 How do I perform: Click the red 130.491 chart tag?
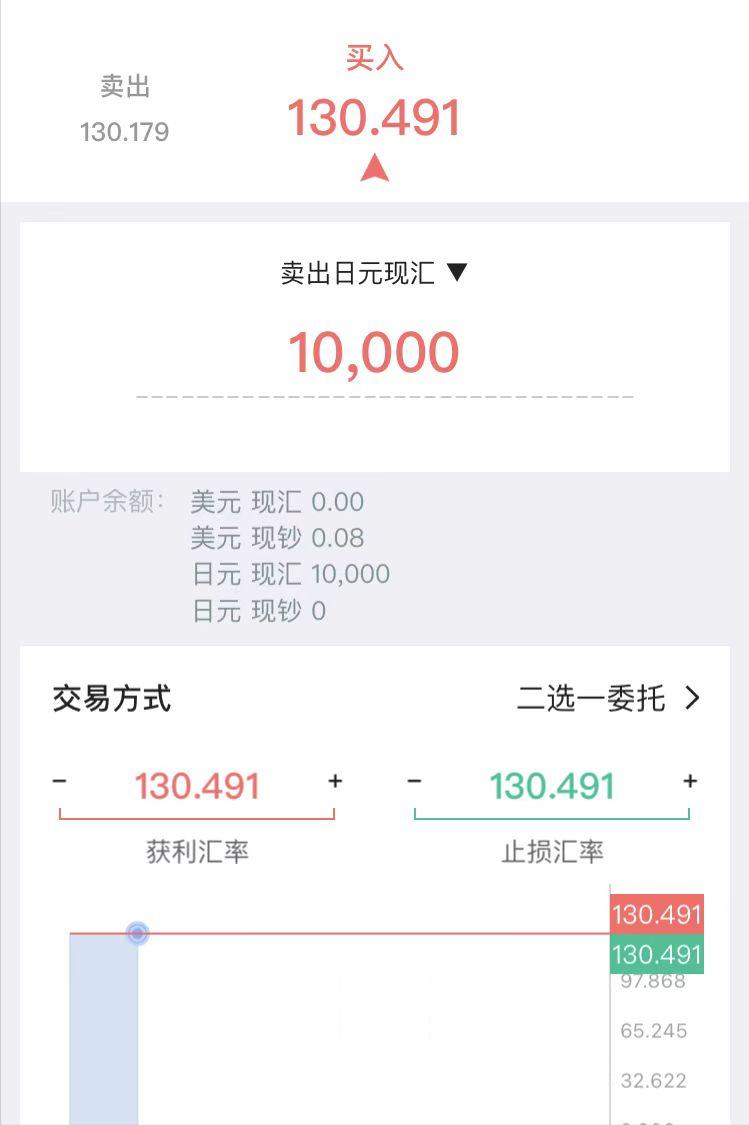pos(657,913)
